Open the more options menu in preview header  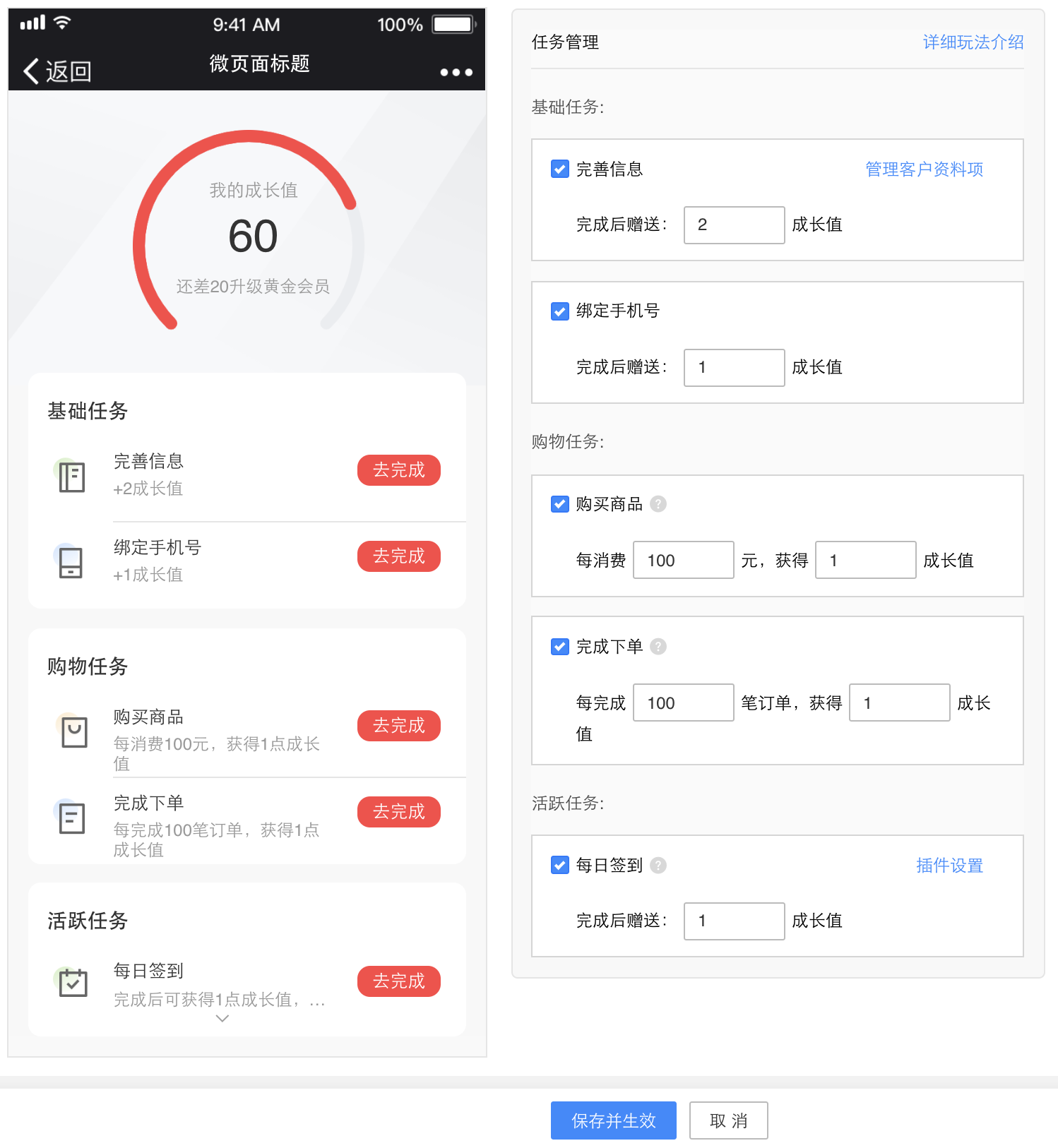coord(456,71)
